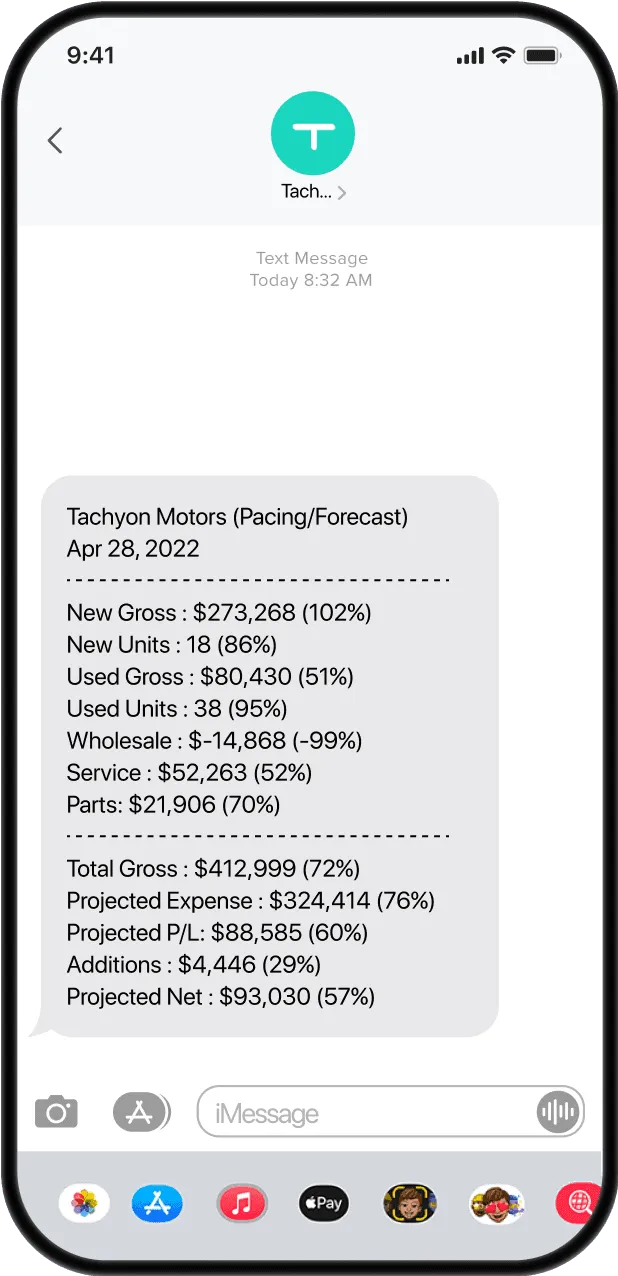This screenshot has width=618, height=1276.
Task: Open Memoji in the app drawer
Action: tap(408, 1203)
